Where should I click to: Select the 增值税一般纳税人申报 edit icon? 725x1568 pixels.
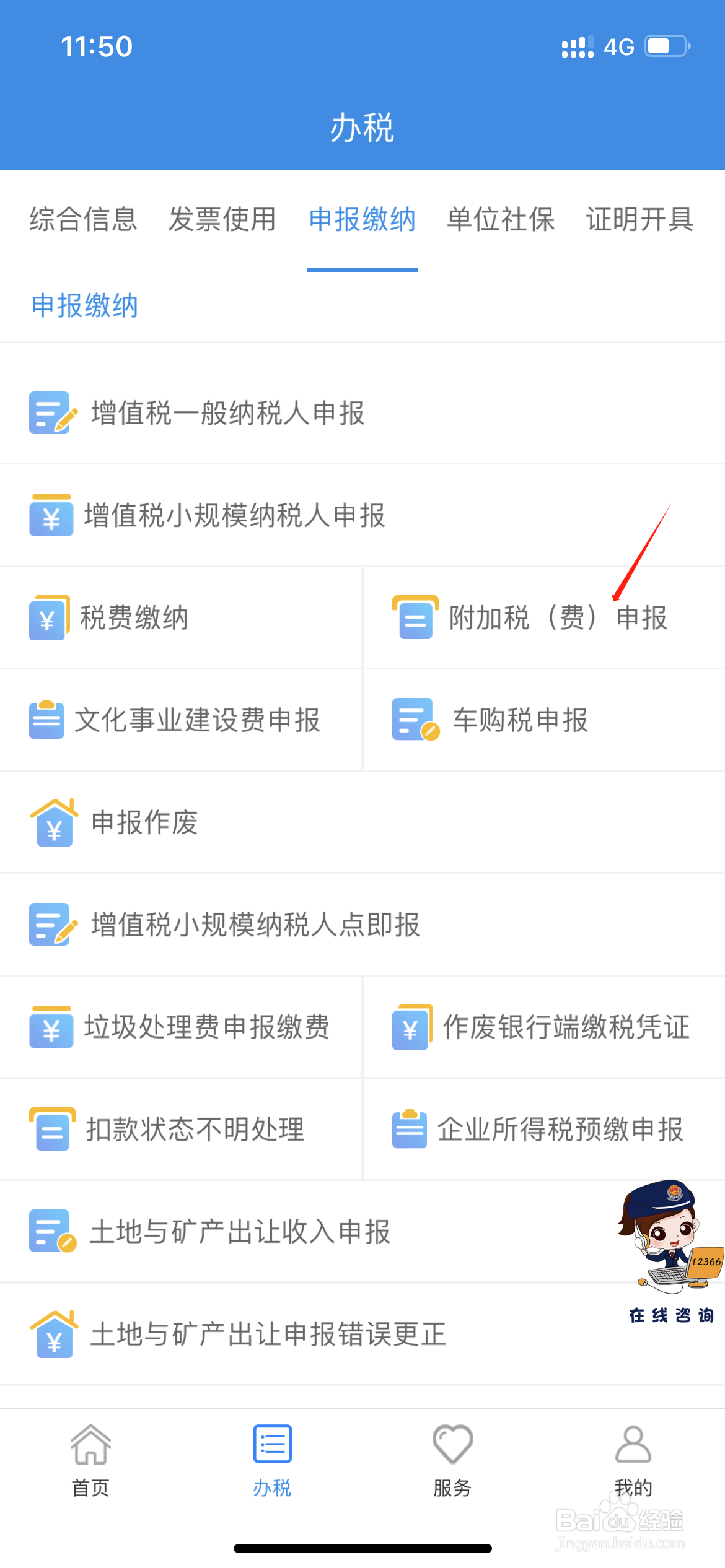pyautogui.click(x=51, y=412)
